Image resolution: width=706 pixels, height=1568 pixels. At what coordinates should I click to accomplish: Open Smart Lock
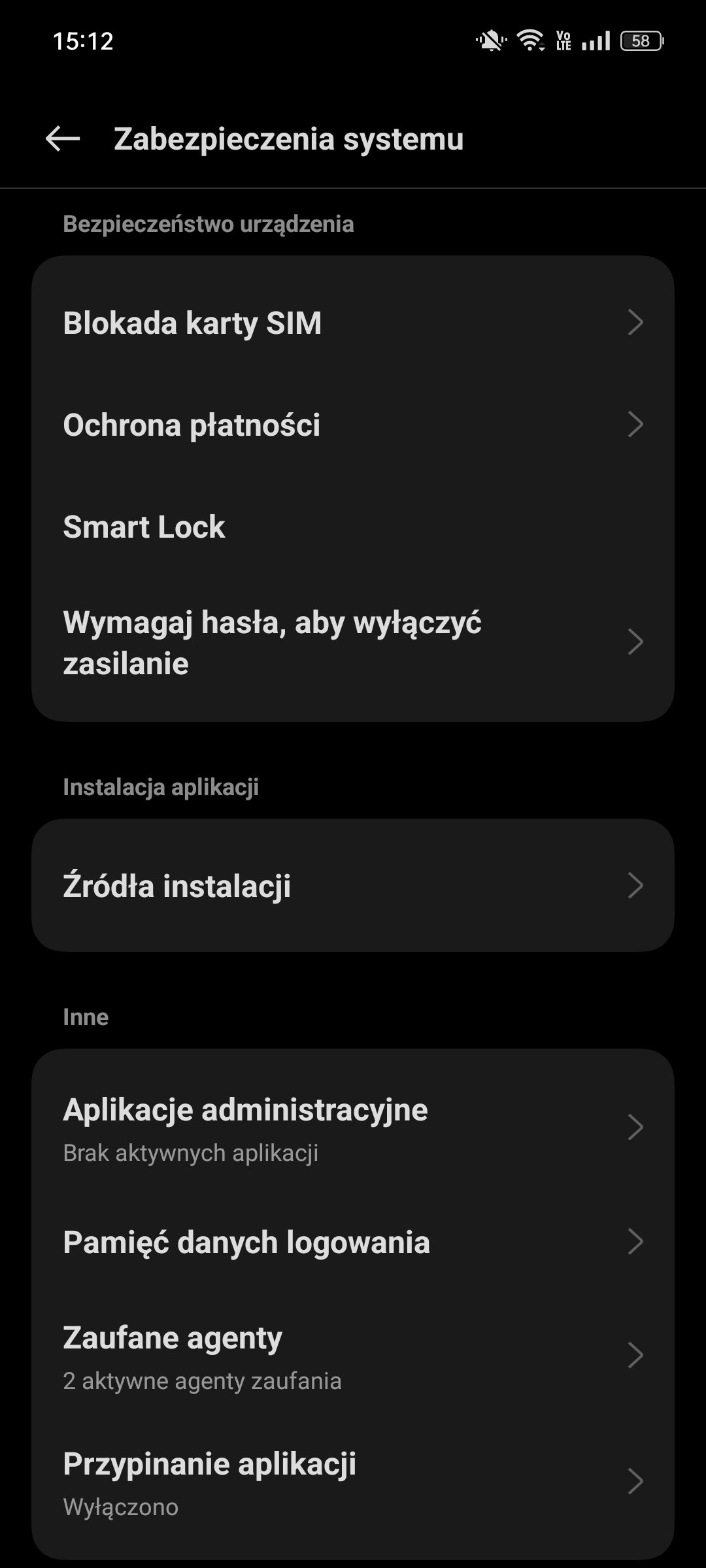point(353,527)
